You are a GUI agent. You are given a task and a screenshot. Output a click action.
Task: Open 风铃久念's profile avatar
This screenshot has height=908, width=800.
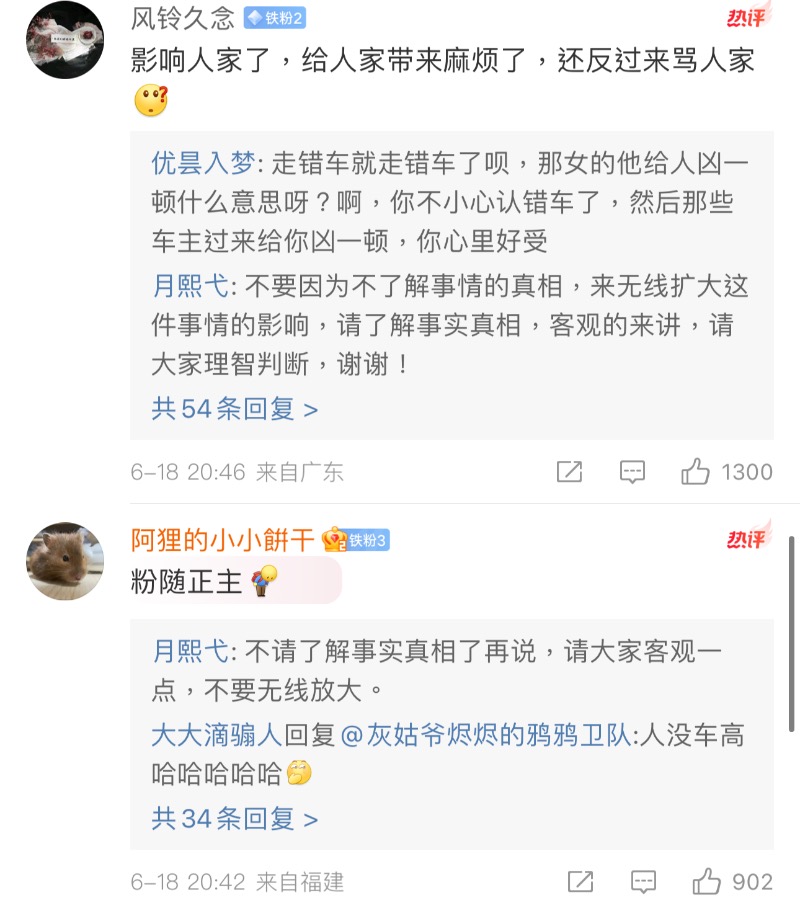pos(65,39)
